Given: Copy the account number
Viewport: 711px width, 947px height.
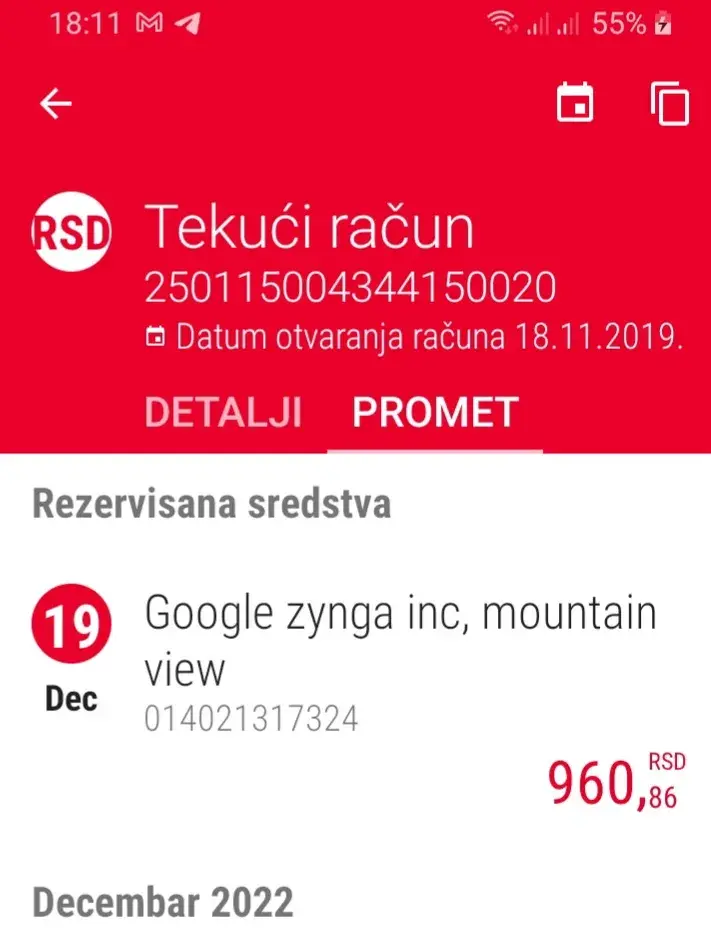Looking at the screenshot, I should [x=670, y=104].
